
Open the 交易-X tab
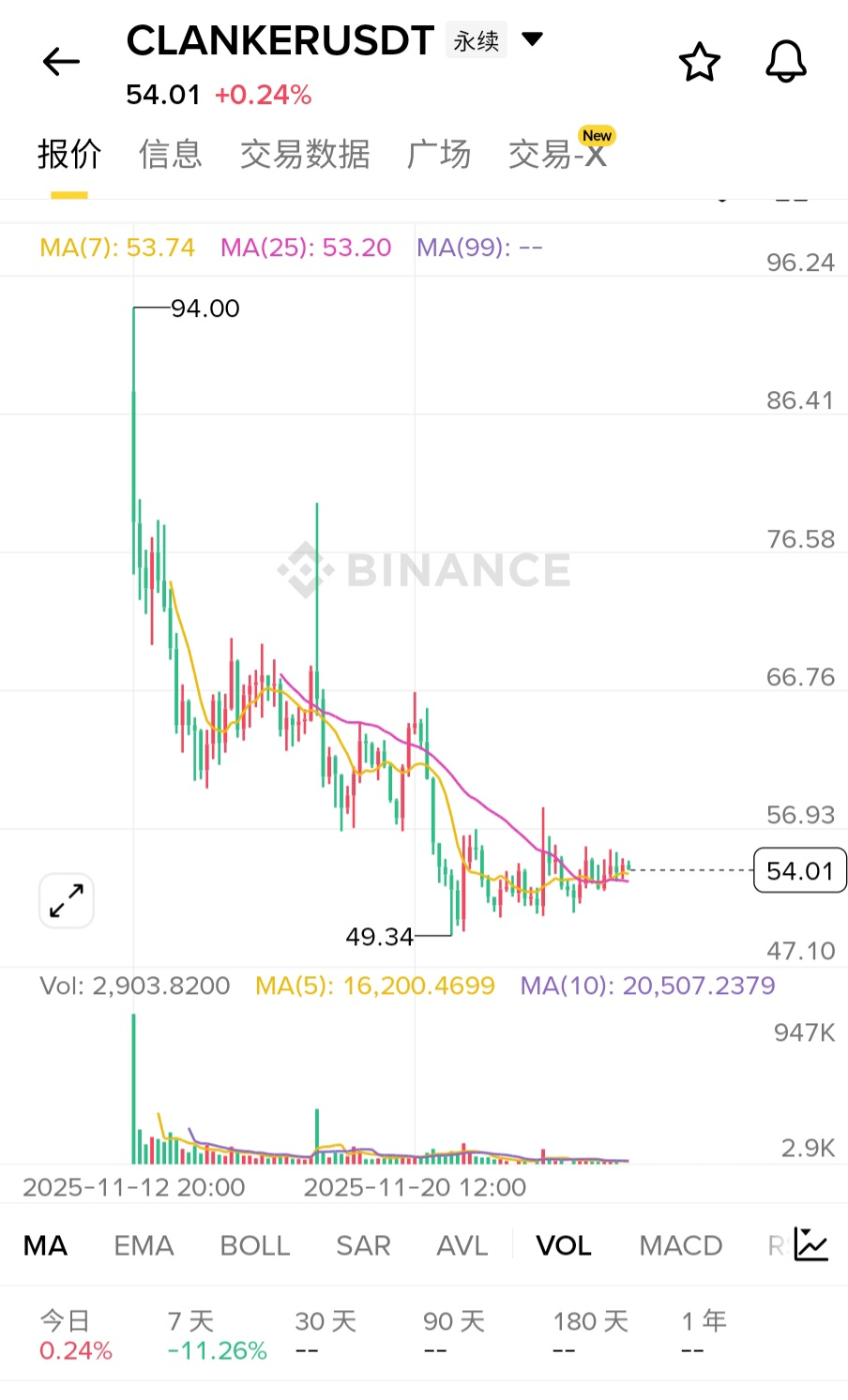tap(558, 154)
